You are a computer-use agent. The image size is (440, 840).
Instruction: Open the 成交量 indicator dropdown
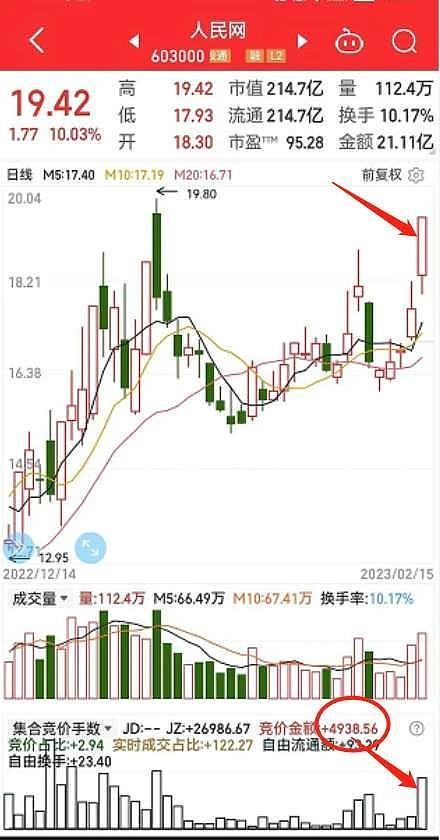[x=40, y=598]
